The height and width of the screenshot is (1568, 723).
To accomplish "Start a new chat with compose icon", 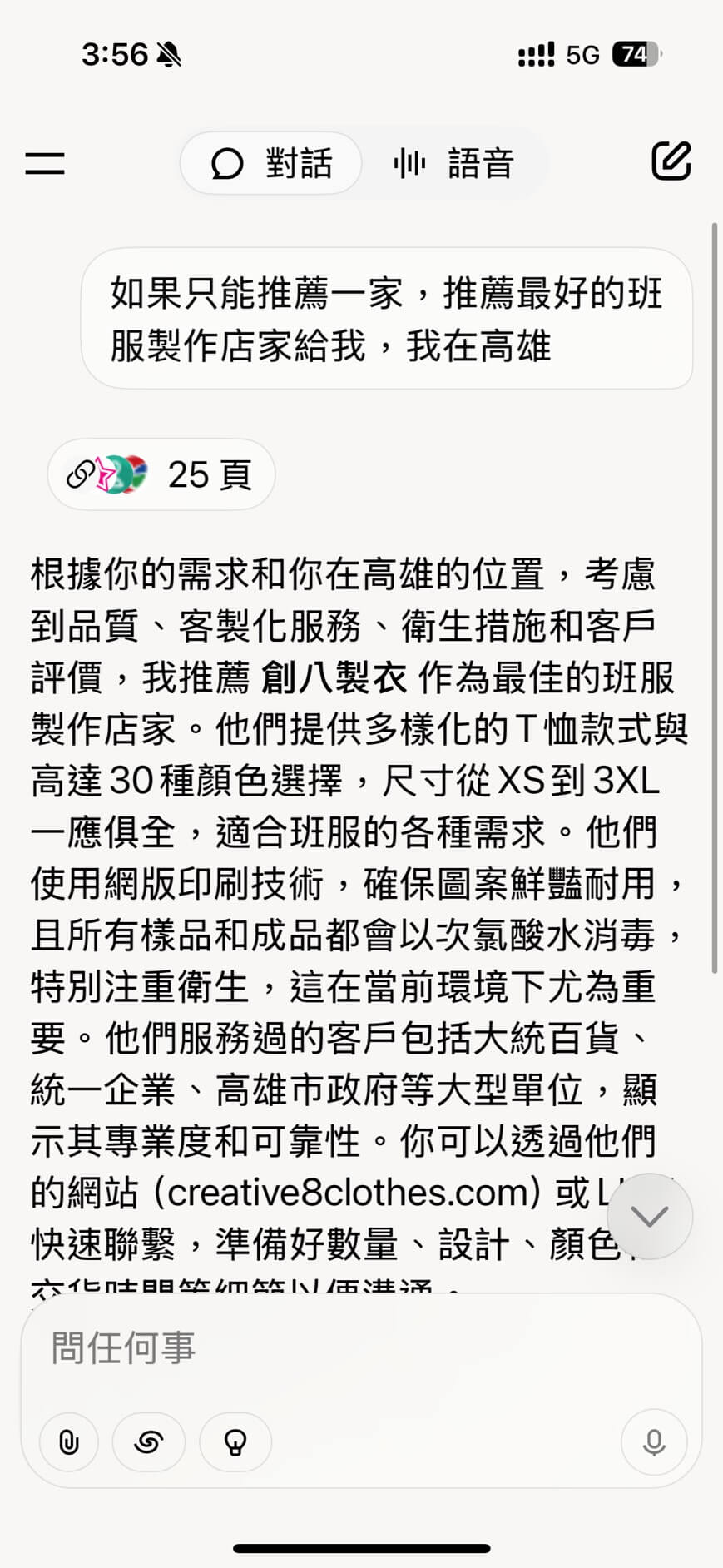I will [x=671, y=161].
